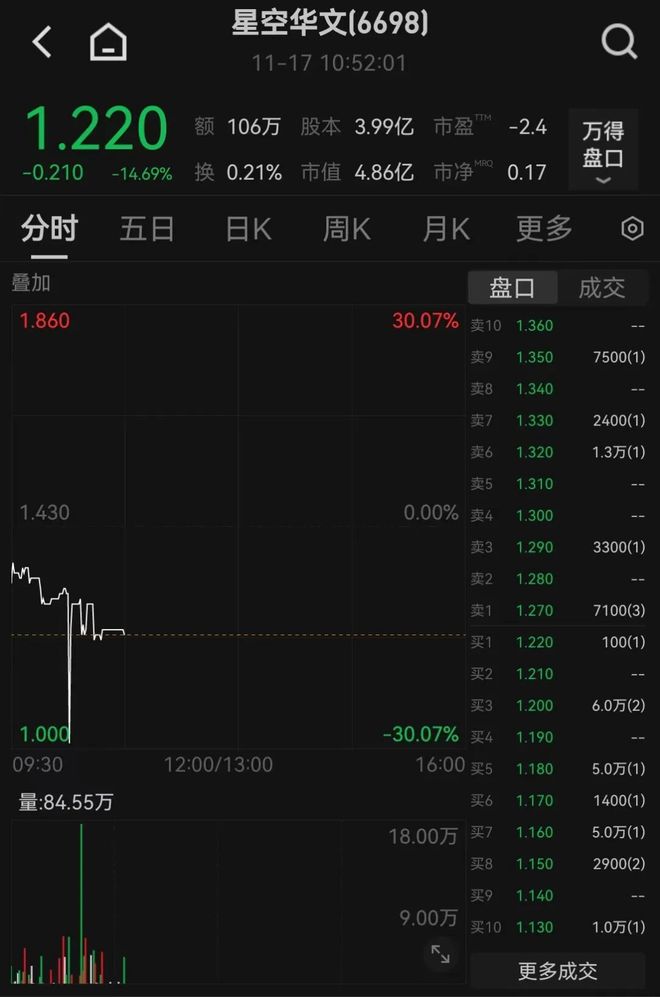
Task: Open 更多成交 for more trades
Action: (x=558, y=970)
